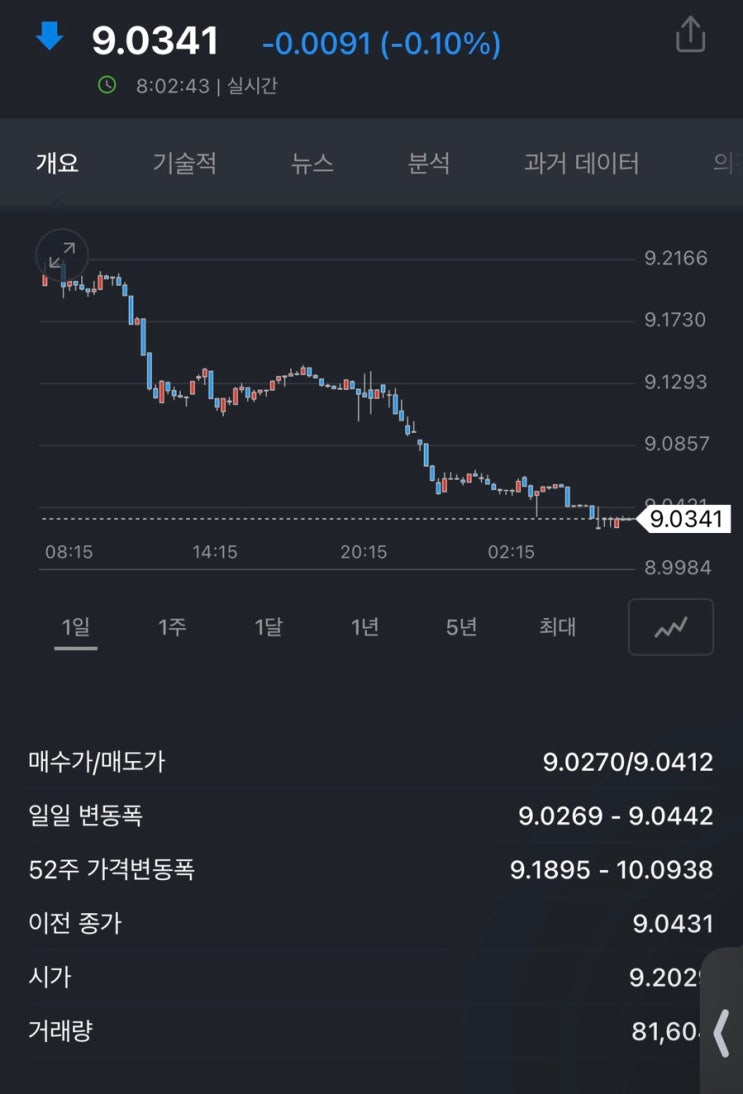Go to the 분석 tab
Screen dimensions: 743x1094
coord(429,163)
